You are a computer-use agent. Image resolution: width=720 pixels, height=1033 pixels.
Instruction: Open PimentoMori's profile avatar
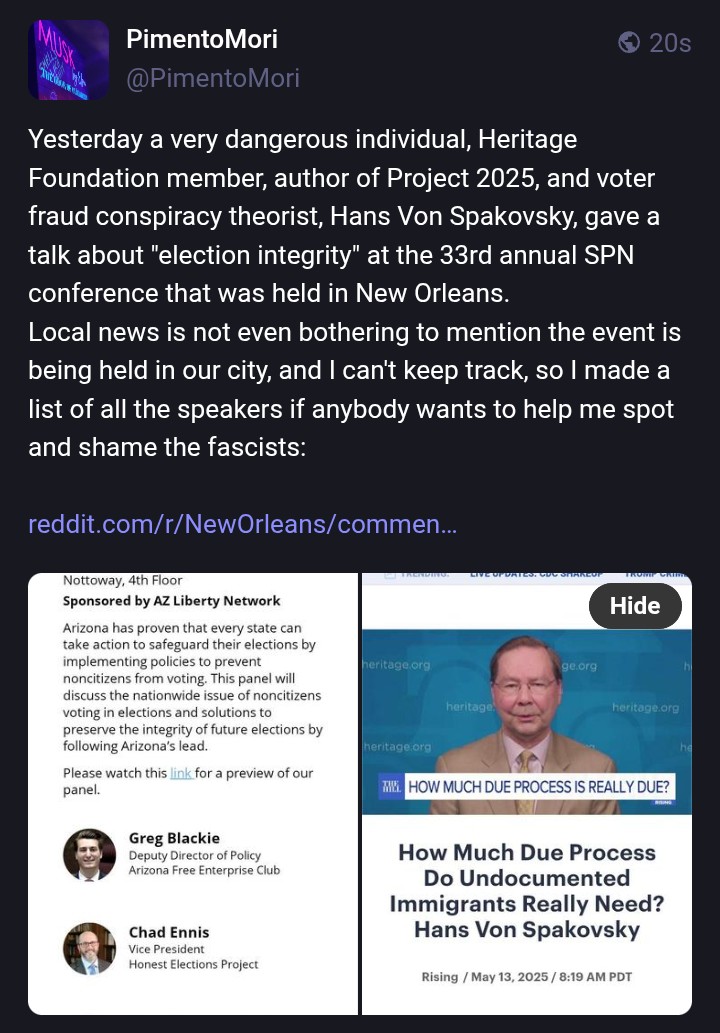(69, 60)
